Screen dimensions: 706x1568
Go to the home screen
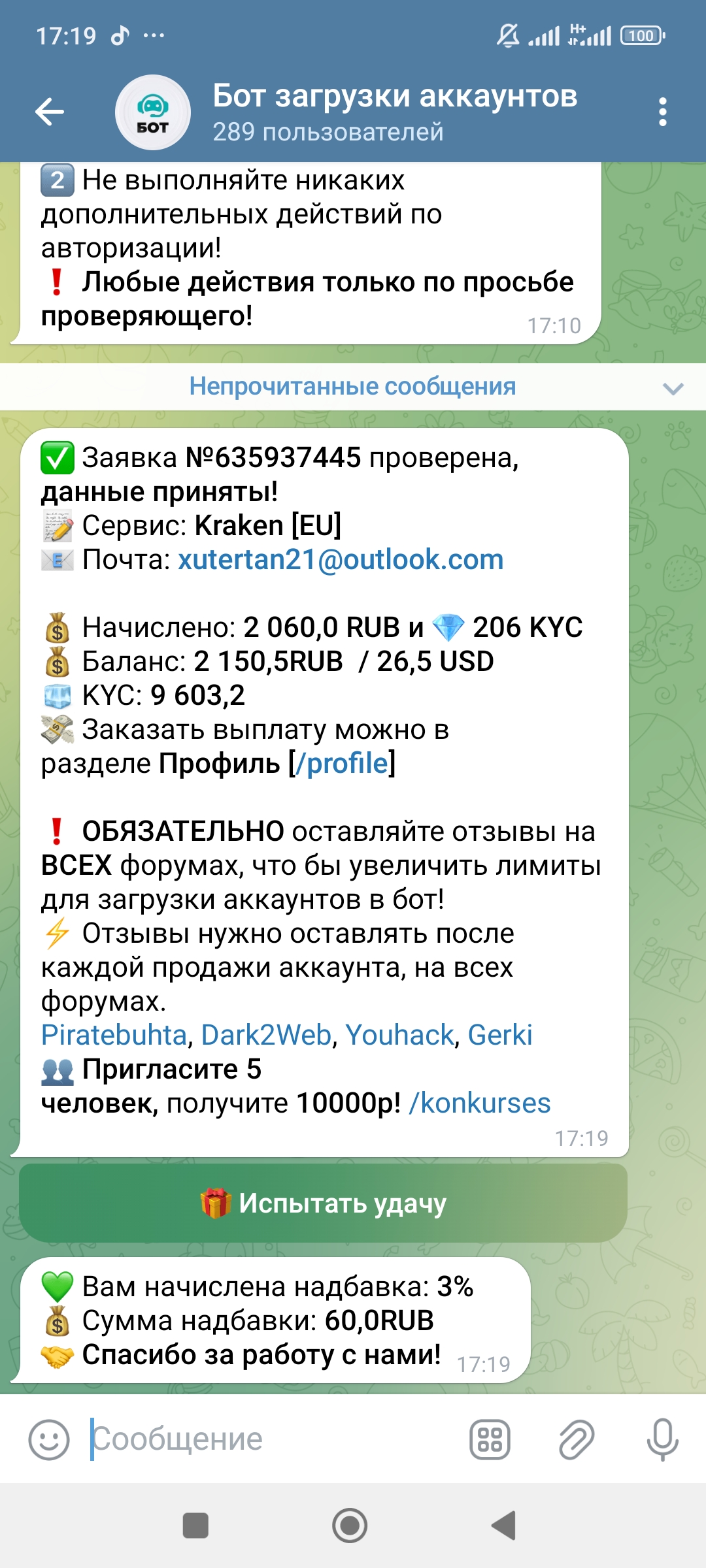pyautogui.click(x=350, y=1526)
